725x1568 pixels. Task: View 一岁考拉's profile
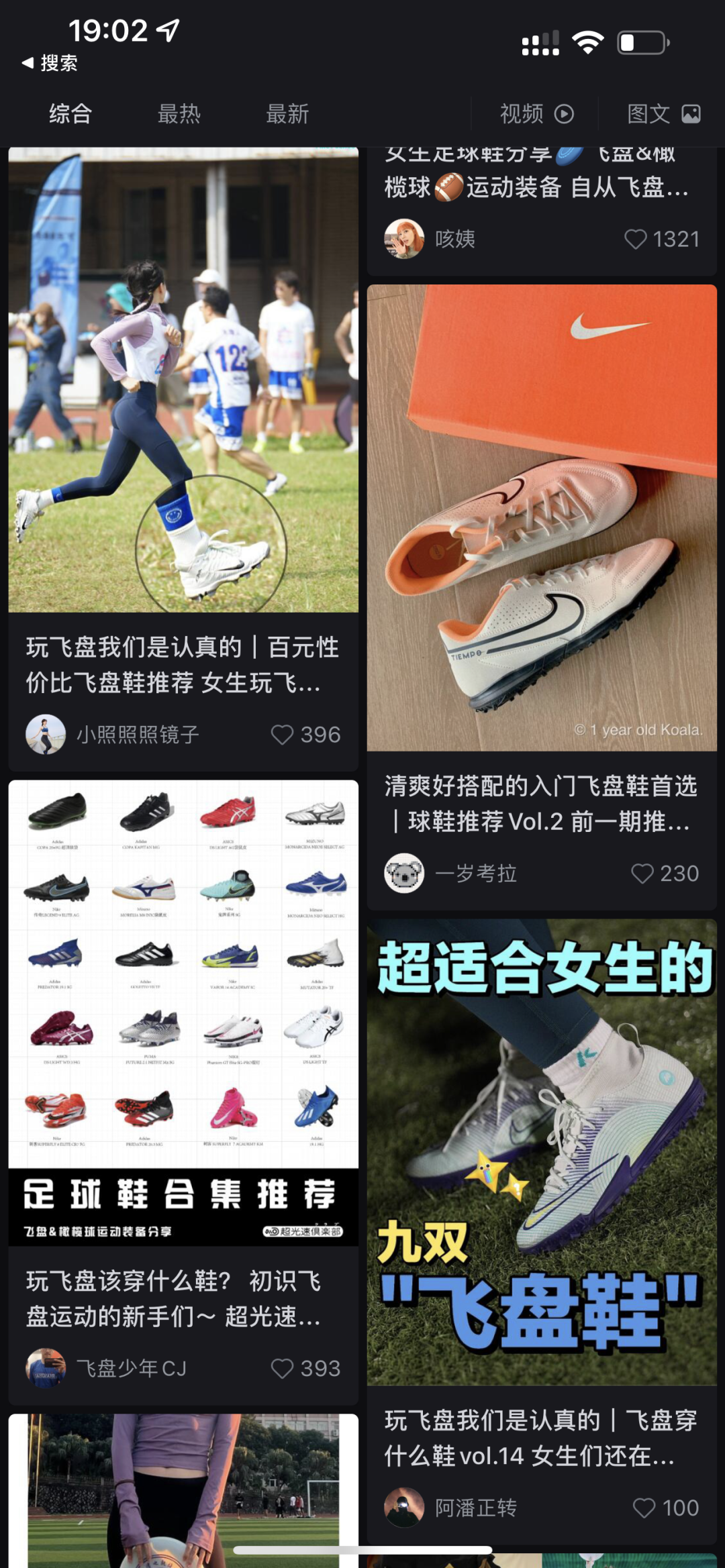[x=404, y=874]
